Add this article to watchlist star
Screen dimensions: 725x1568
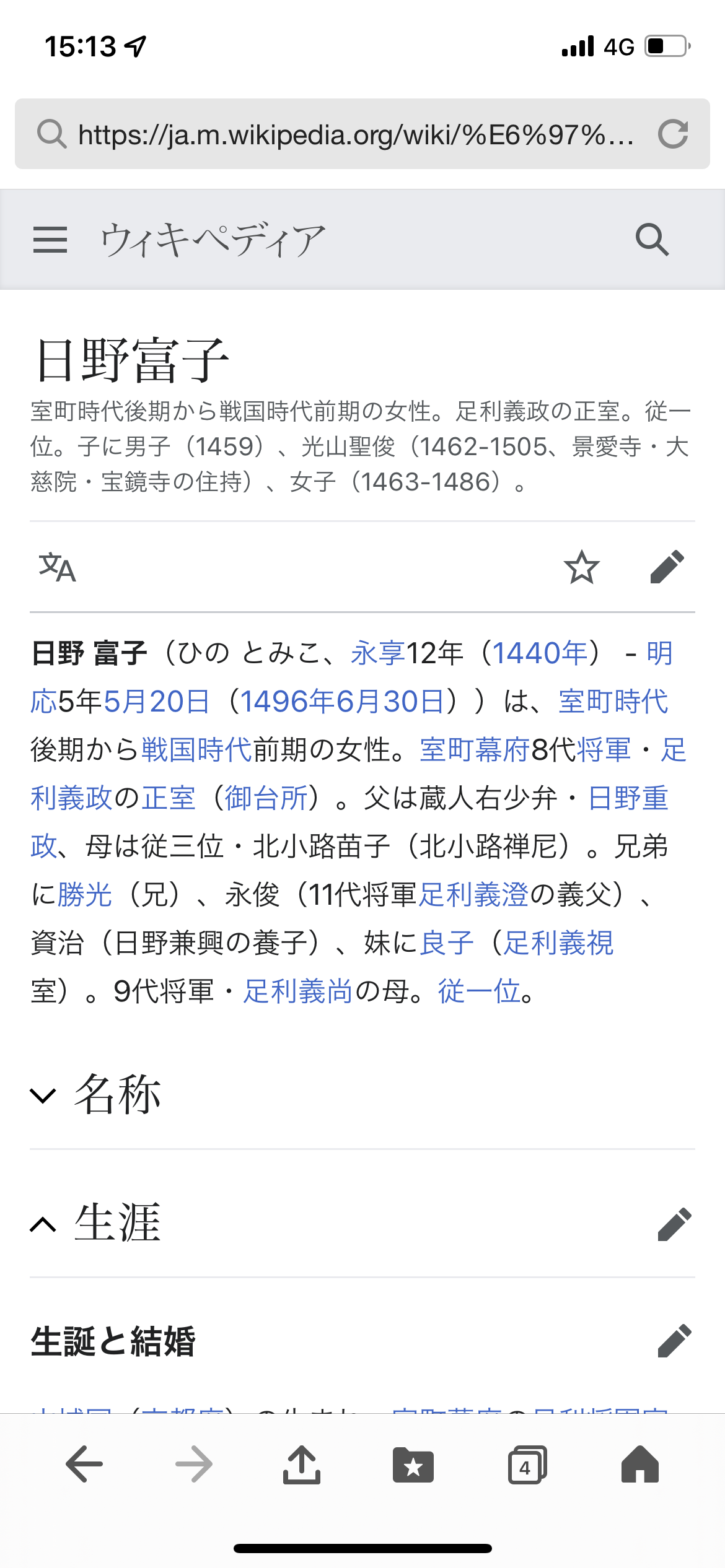581,567
